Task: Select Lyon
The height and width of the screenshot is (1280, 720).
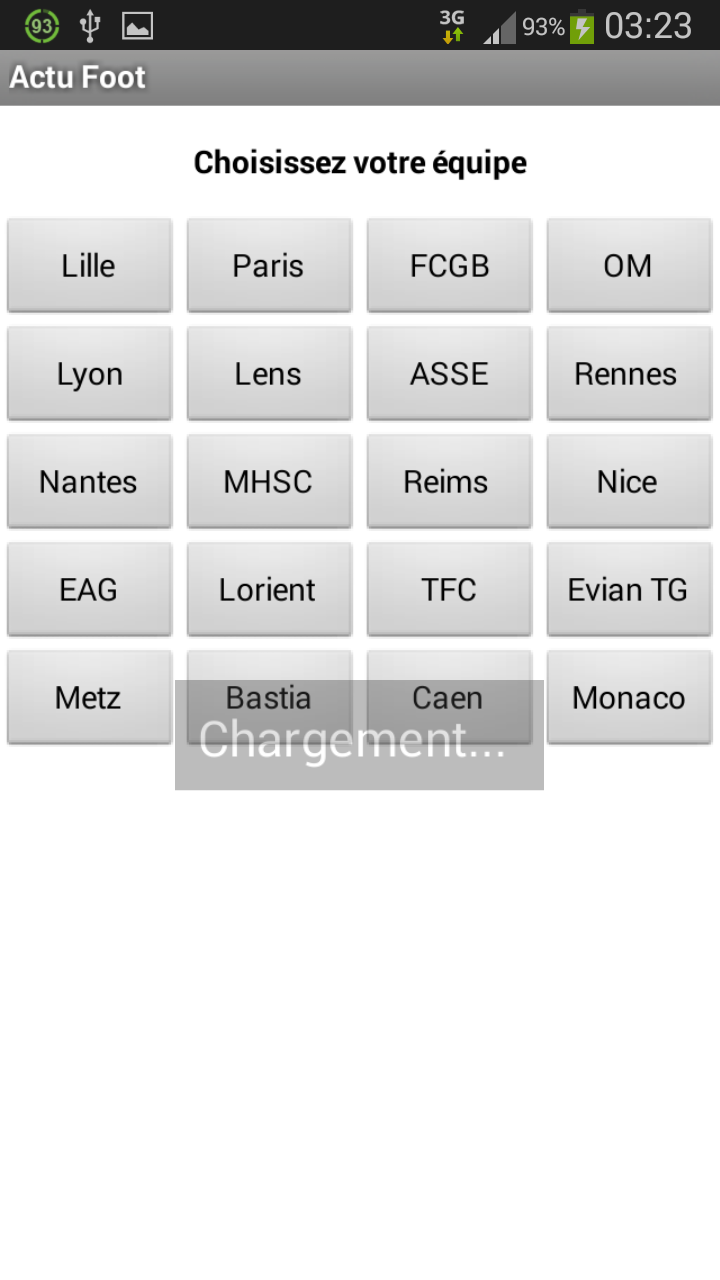Action: pyautogui.click(x=89, y=374)
